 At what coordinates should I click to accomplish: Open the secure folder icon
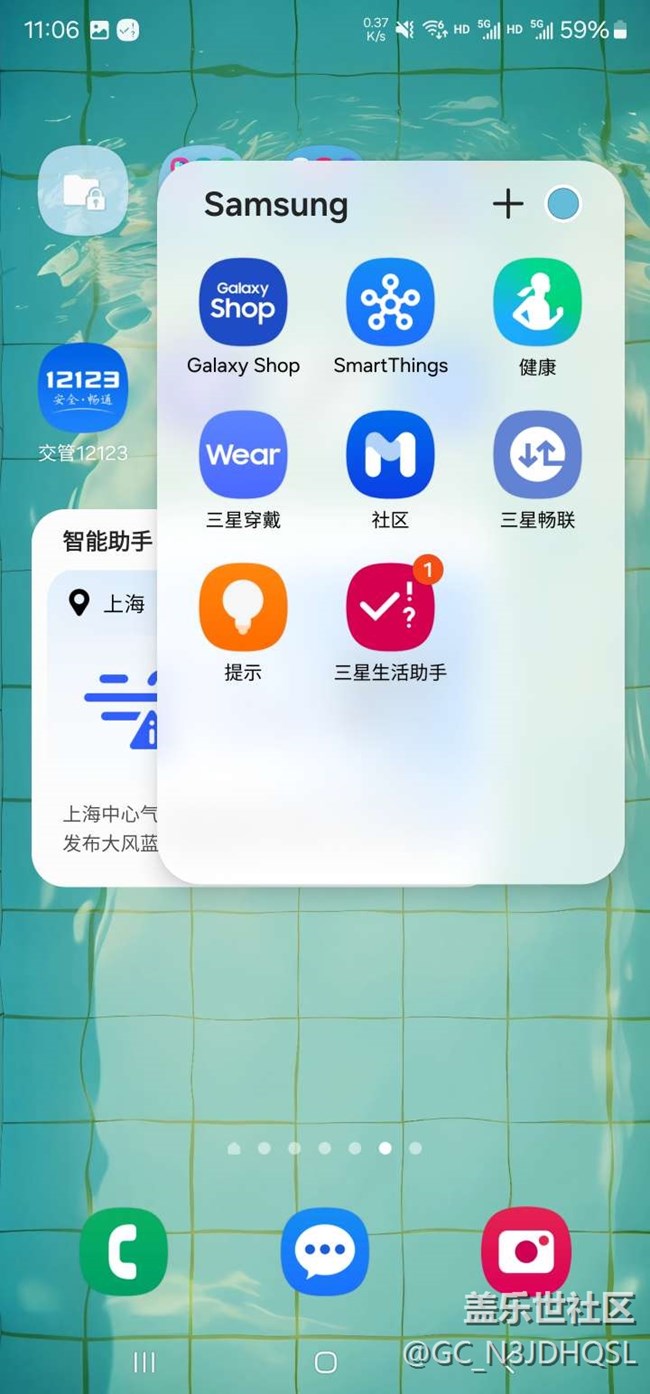point(83,190)
